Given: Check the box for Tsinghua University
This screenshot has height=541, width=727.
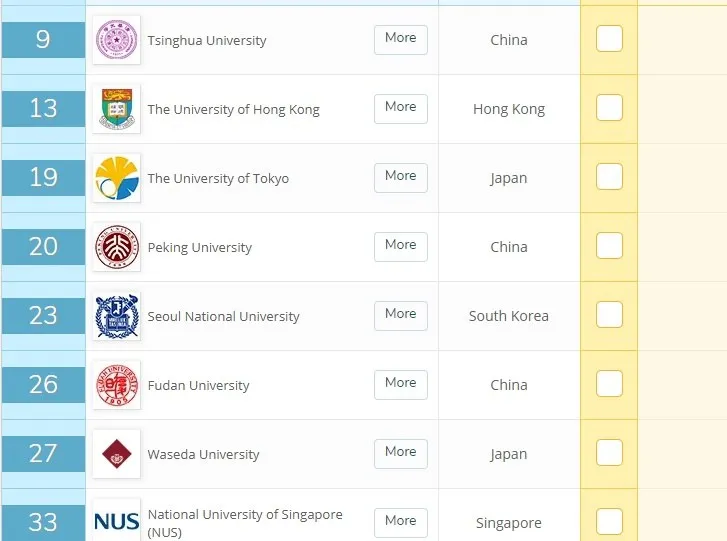Looking at the screenshot, I should [609, 39].
